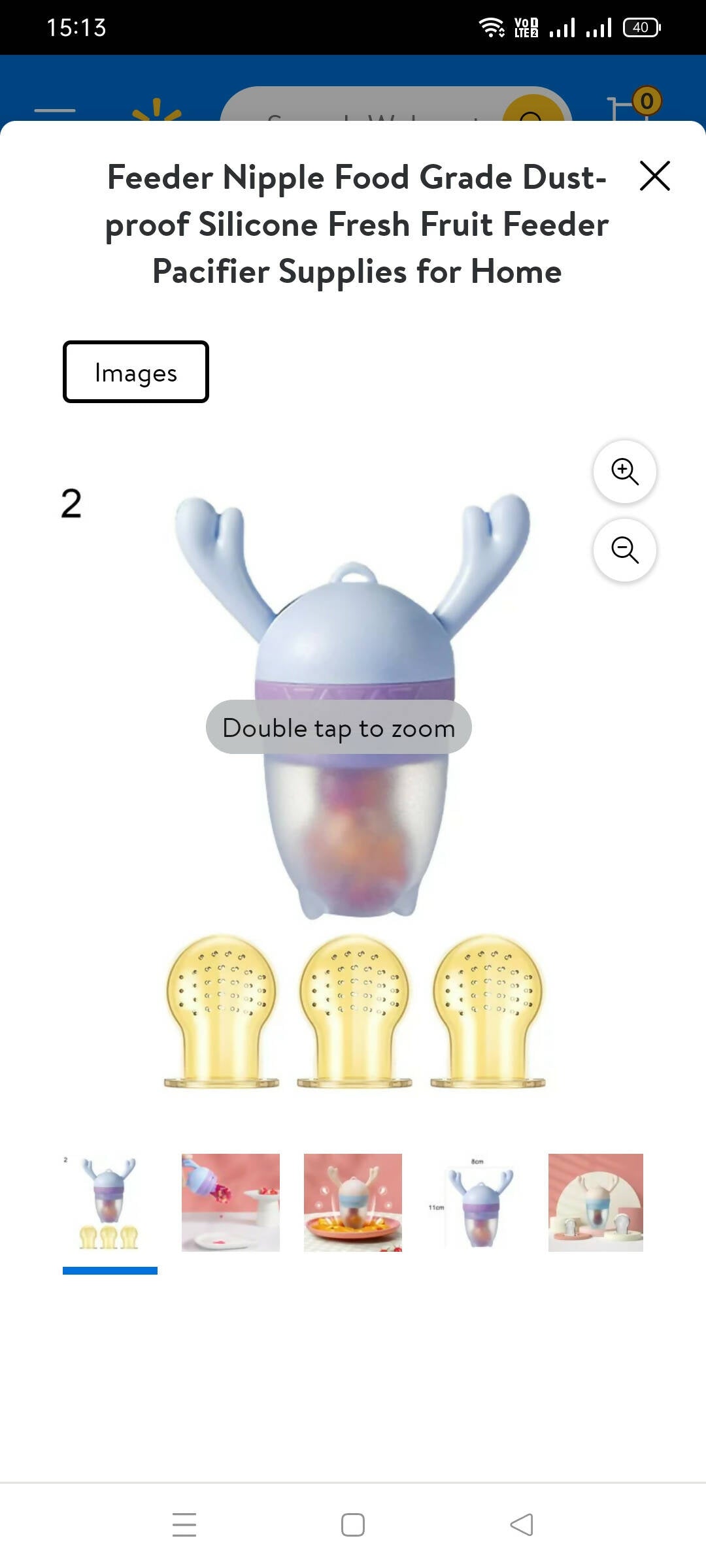Zoom out of the product image

pyautogui.click(x=624, y=550)
